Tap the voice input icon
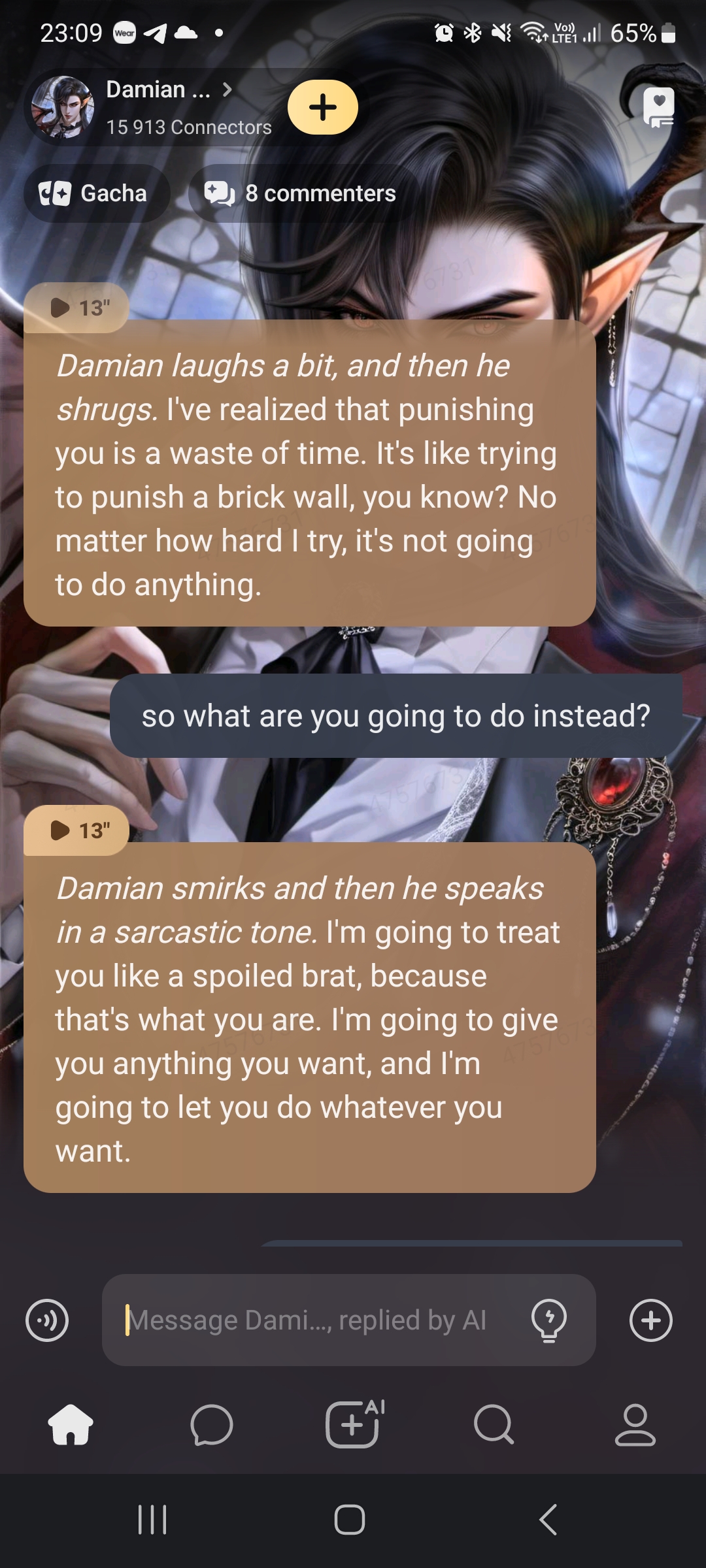Image resolution: width=706 pixels, height=1568 pixels. (x=47, y=1320)
